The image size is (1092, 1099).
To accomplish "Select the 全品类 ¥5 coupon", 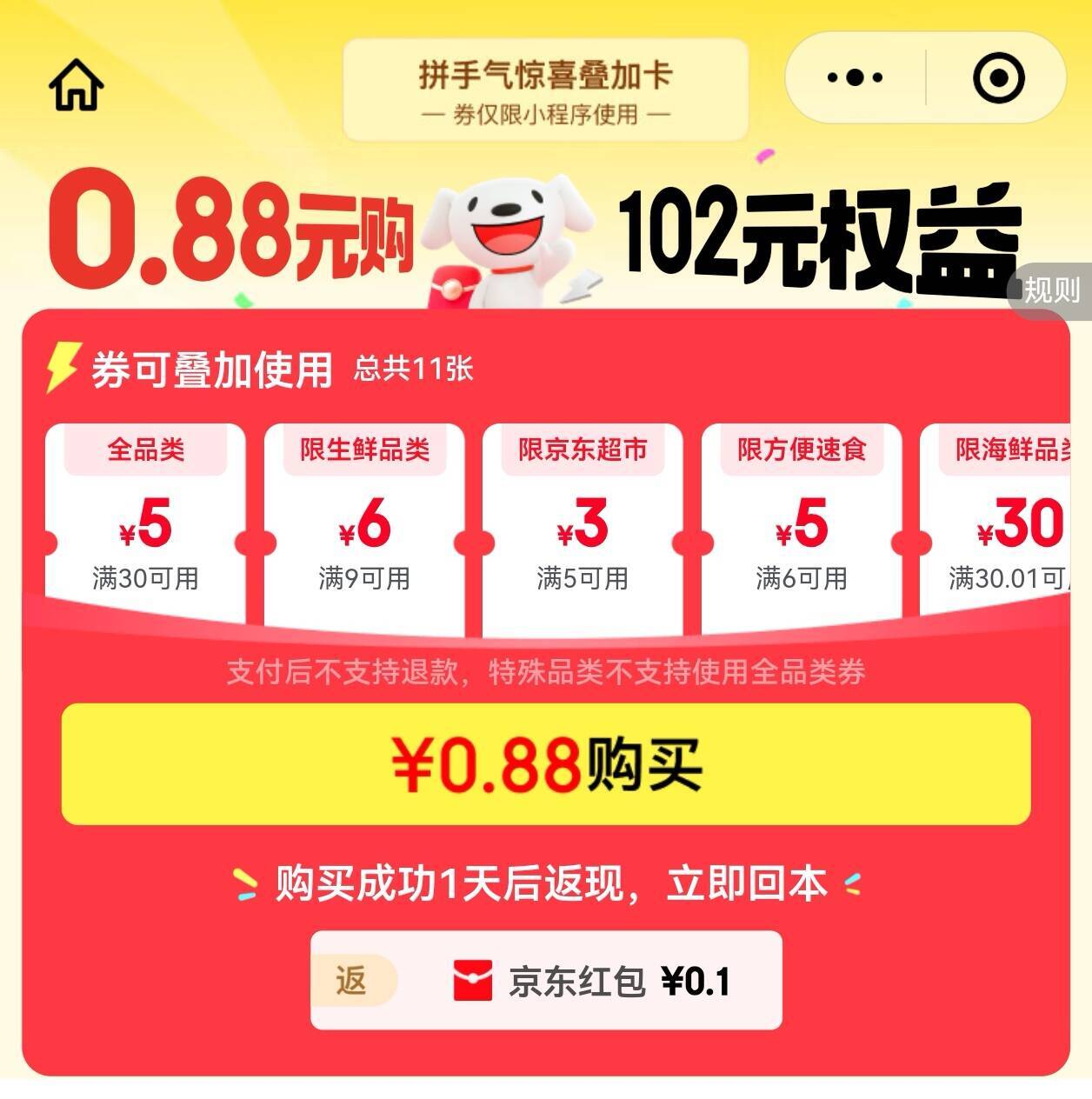I will (x=145, y=522).
